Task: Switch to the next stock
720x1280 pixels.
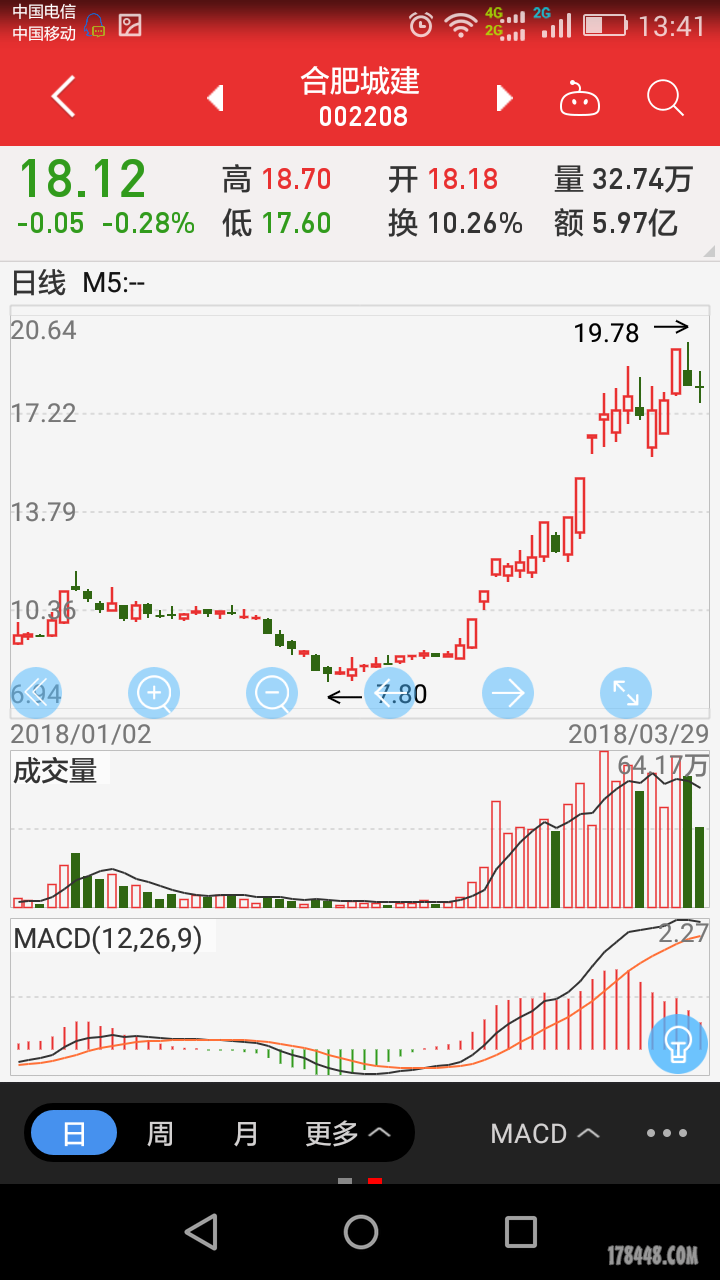Action: tap(505, 98)
